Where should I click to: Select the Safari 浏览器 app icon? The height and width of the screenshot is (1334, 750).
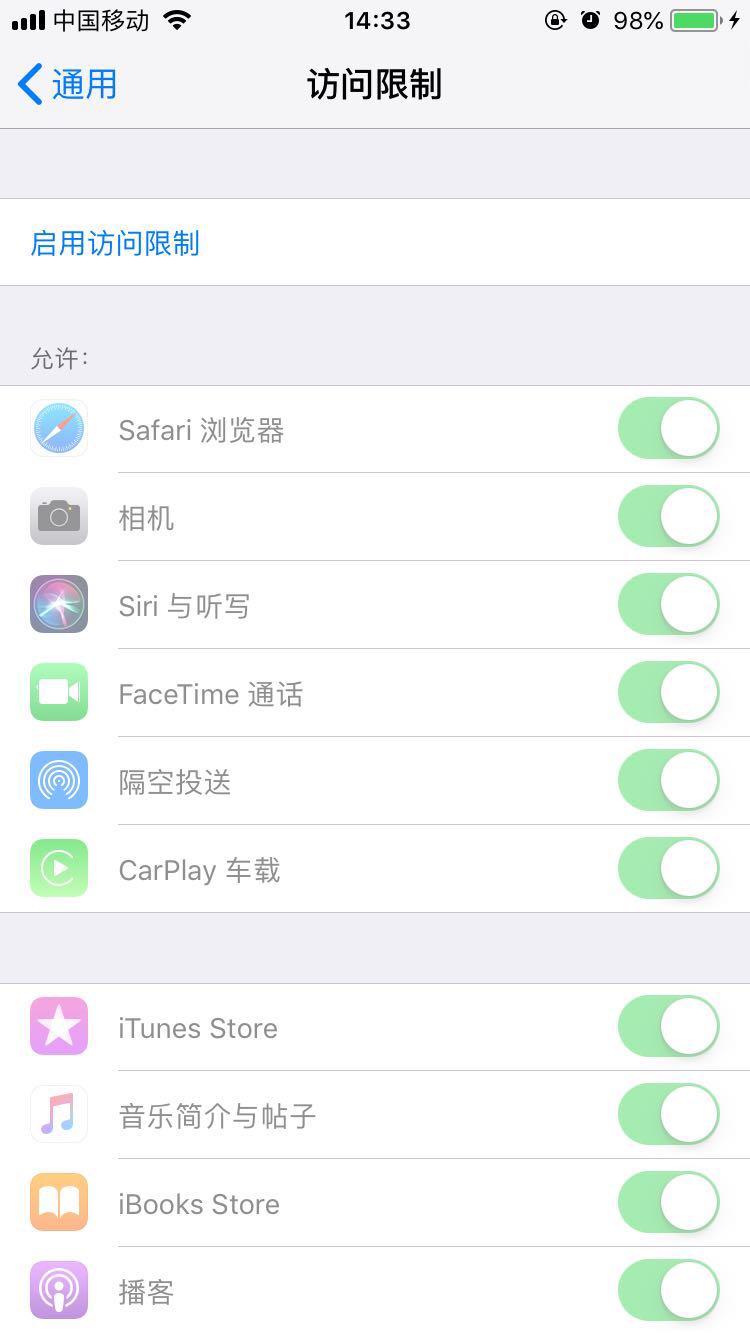tap(58, 428)
